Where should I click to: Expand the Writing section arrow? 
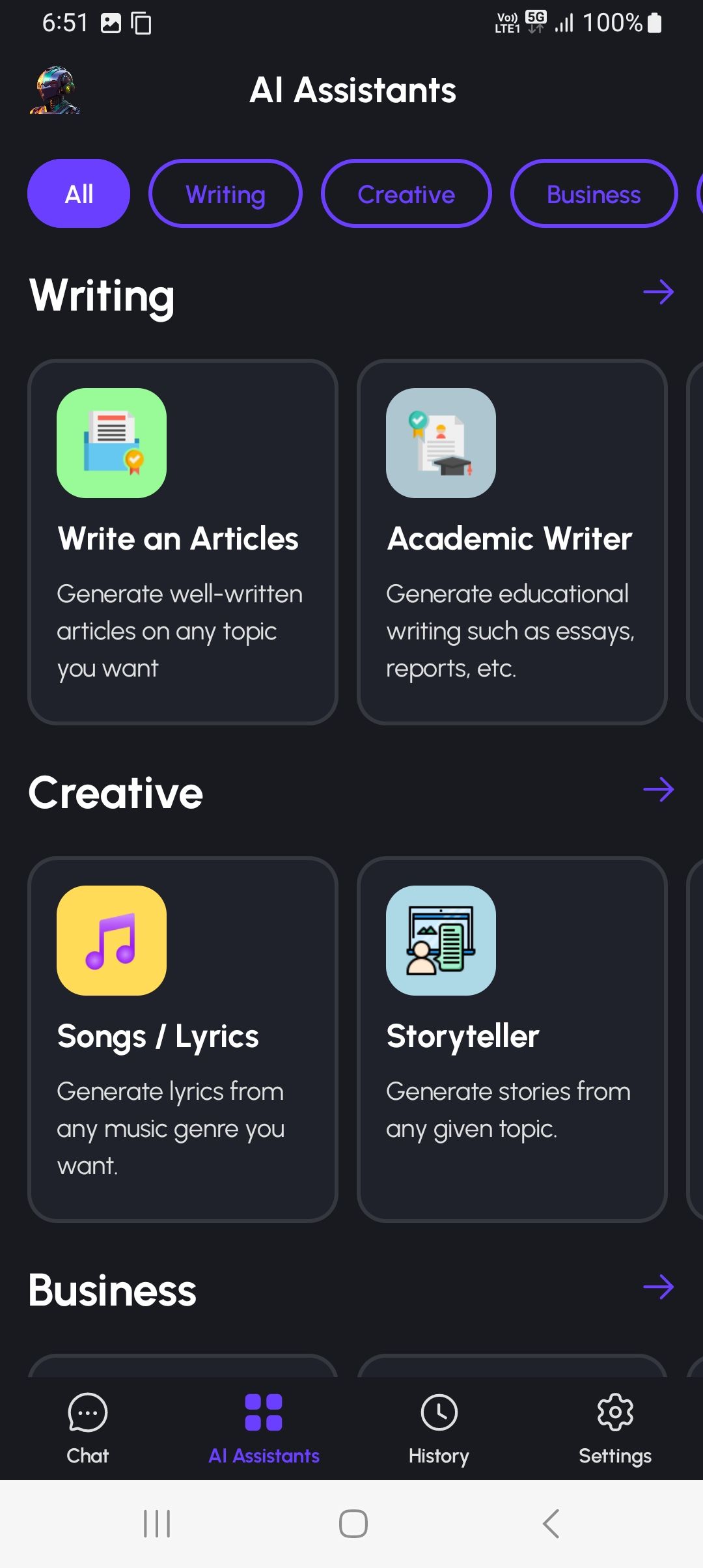658,292
